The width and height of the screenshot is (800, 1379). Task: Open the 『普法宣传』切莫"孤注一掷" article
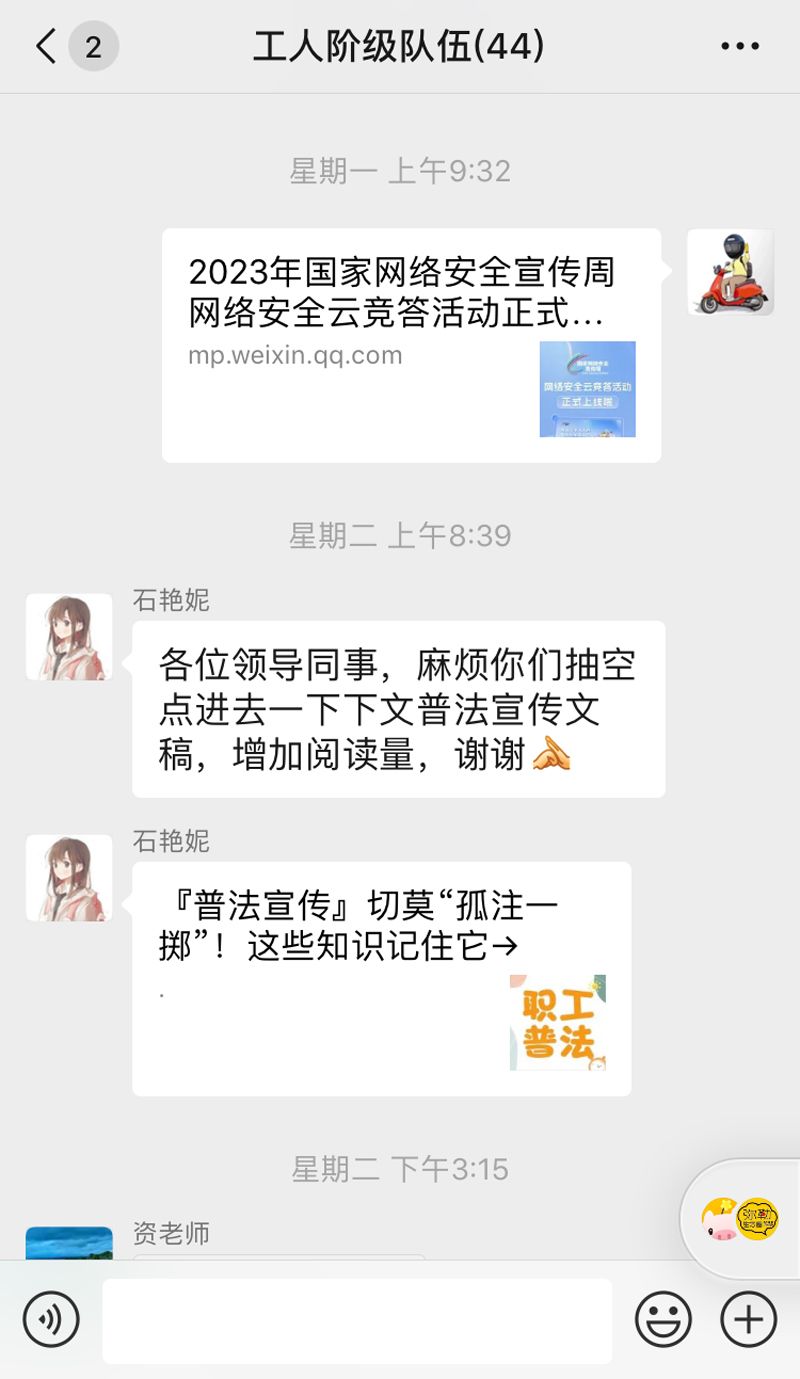tap(381, 978)
